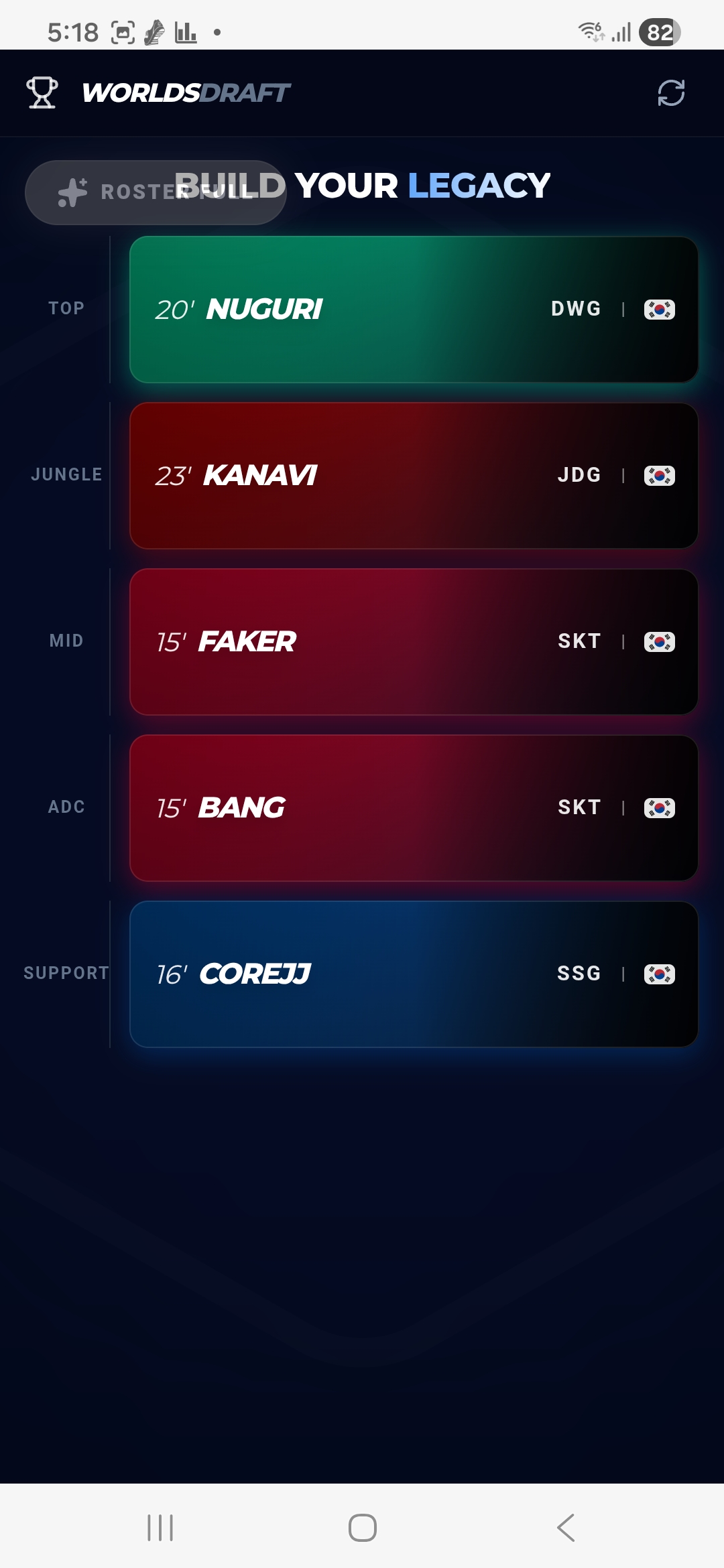
Task: Open the 20' Nuguri top lane card
Action: (414, 310)
